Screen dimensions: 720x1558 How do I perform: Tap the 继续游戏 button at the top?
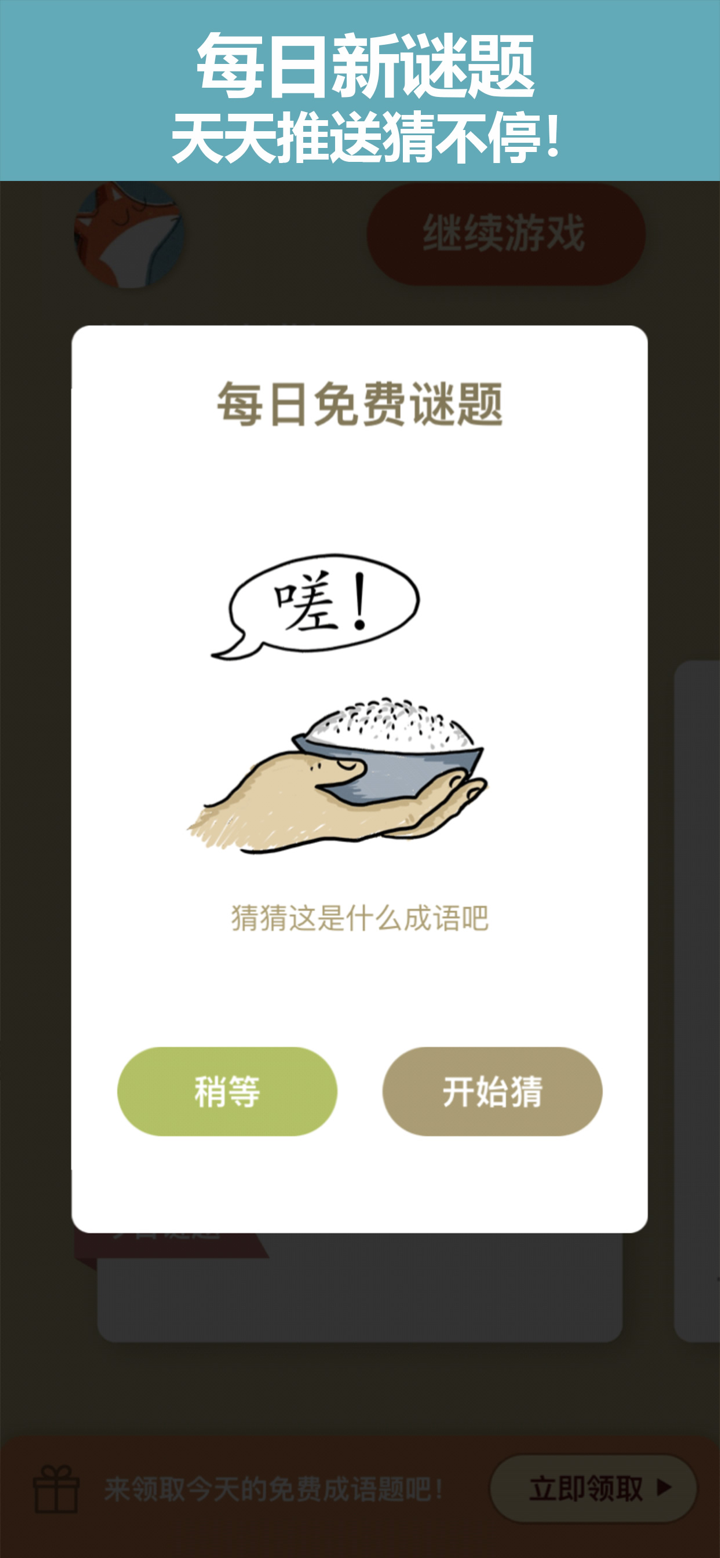[x=505, y=234]
